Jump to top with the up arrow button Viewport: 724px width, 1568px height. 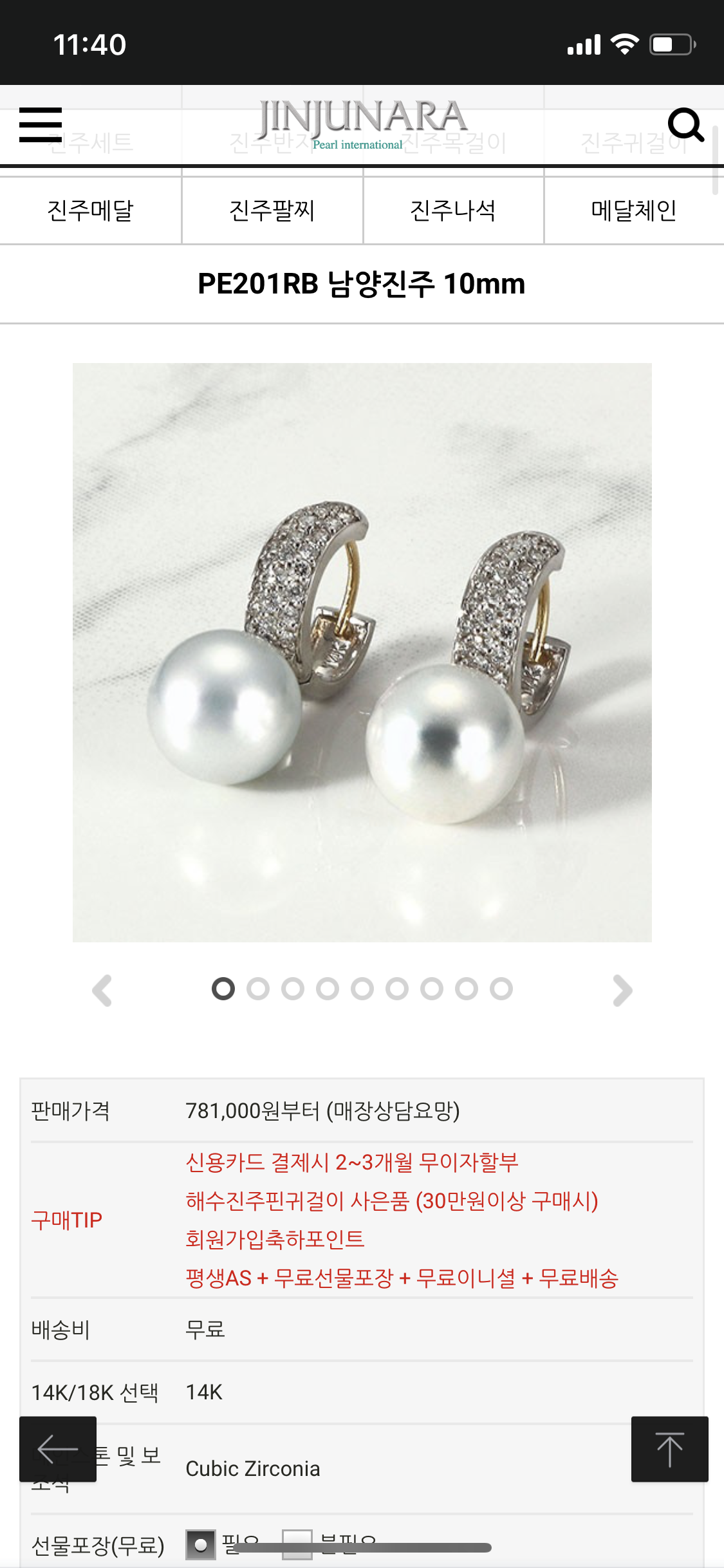coord(669,1449)
